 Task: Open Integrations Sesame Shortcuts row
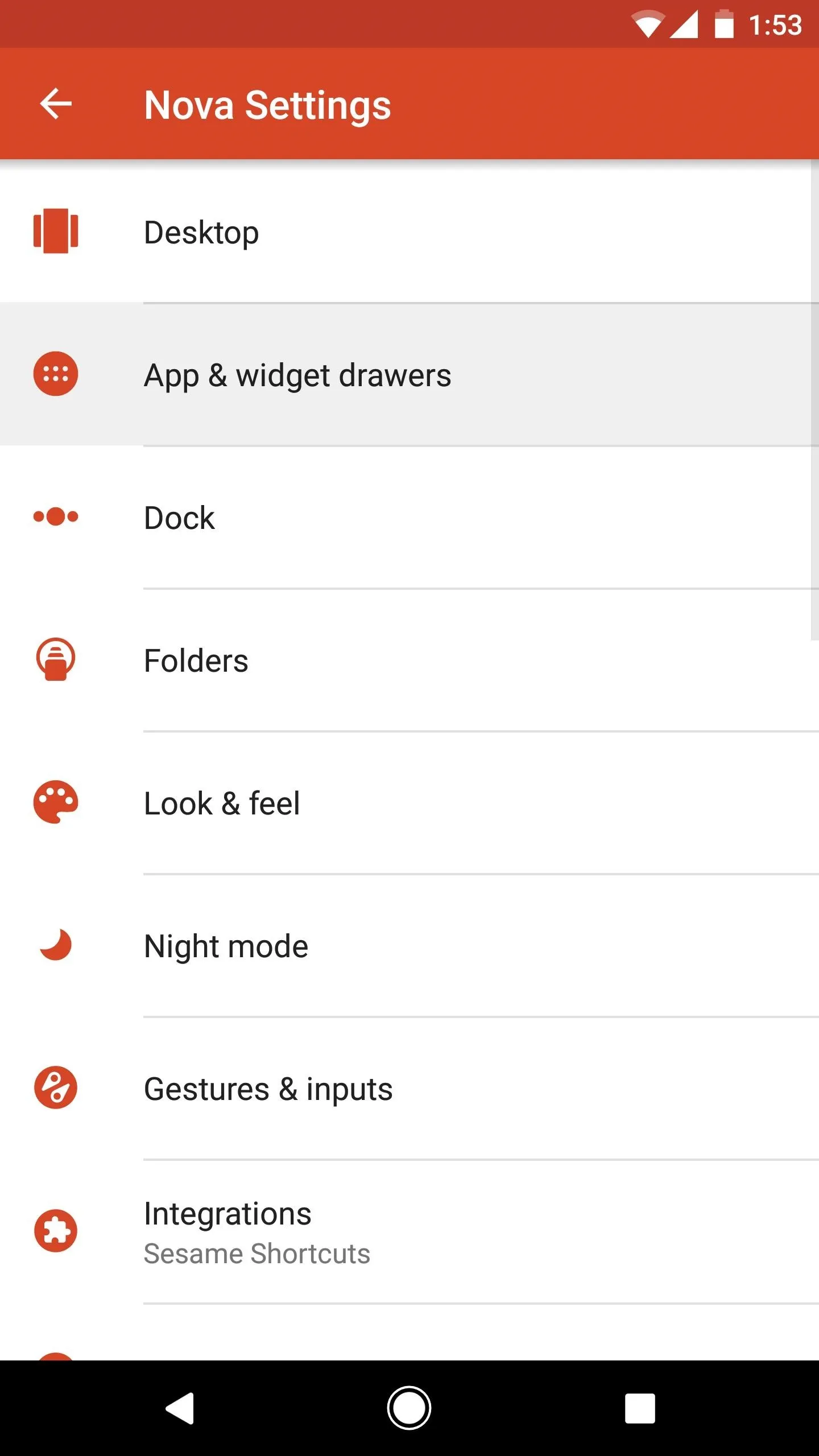(409, 1232)
